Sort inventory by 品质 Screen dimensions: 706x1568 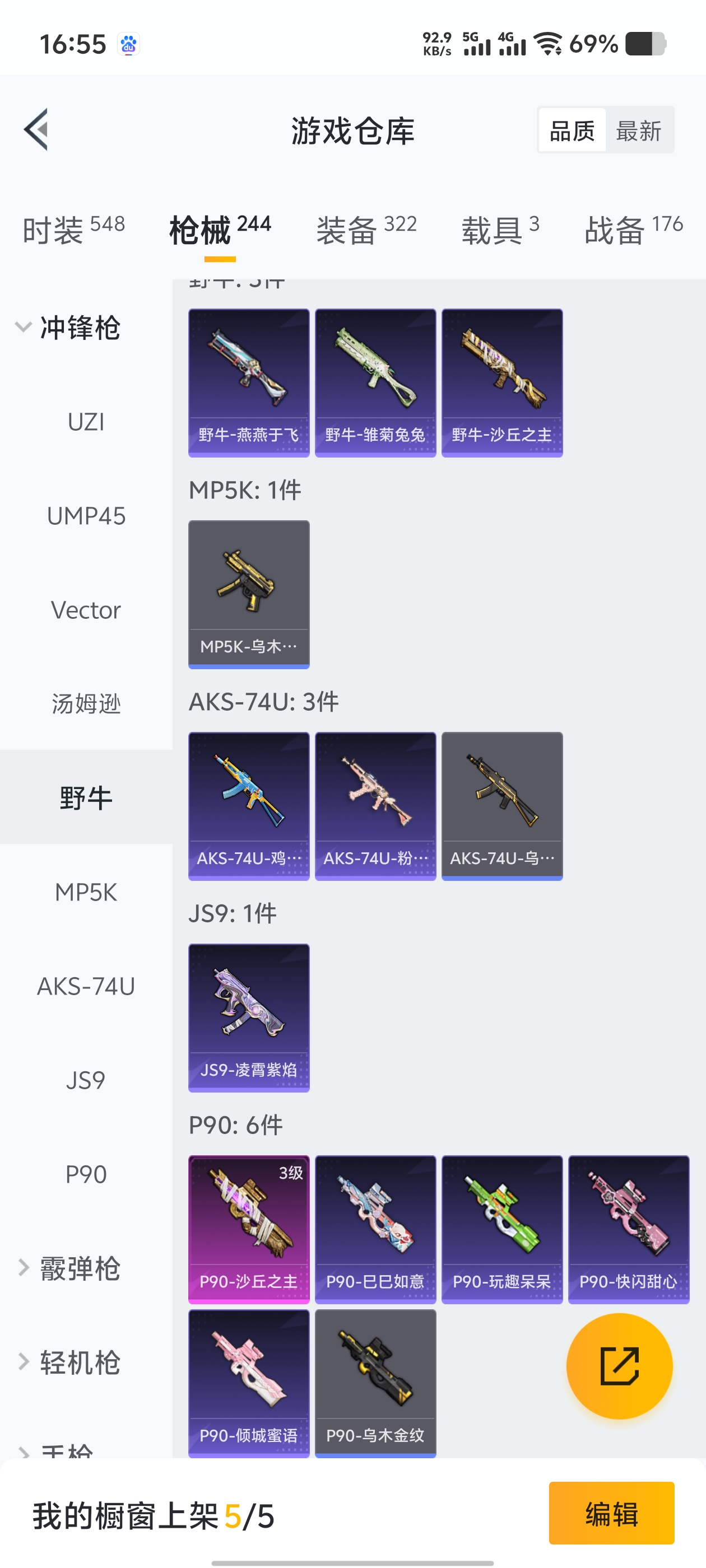point(572,131)
